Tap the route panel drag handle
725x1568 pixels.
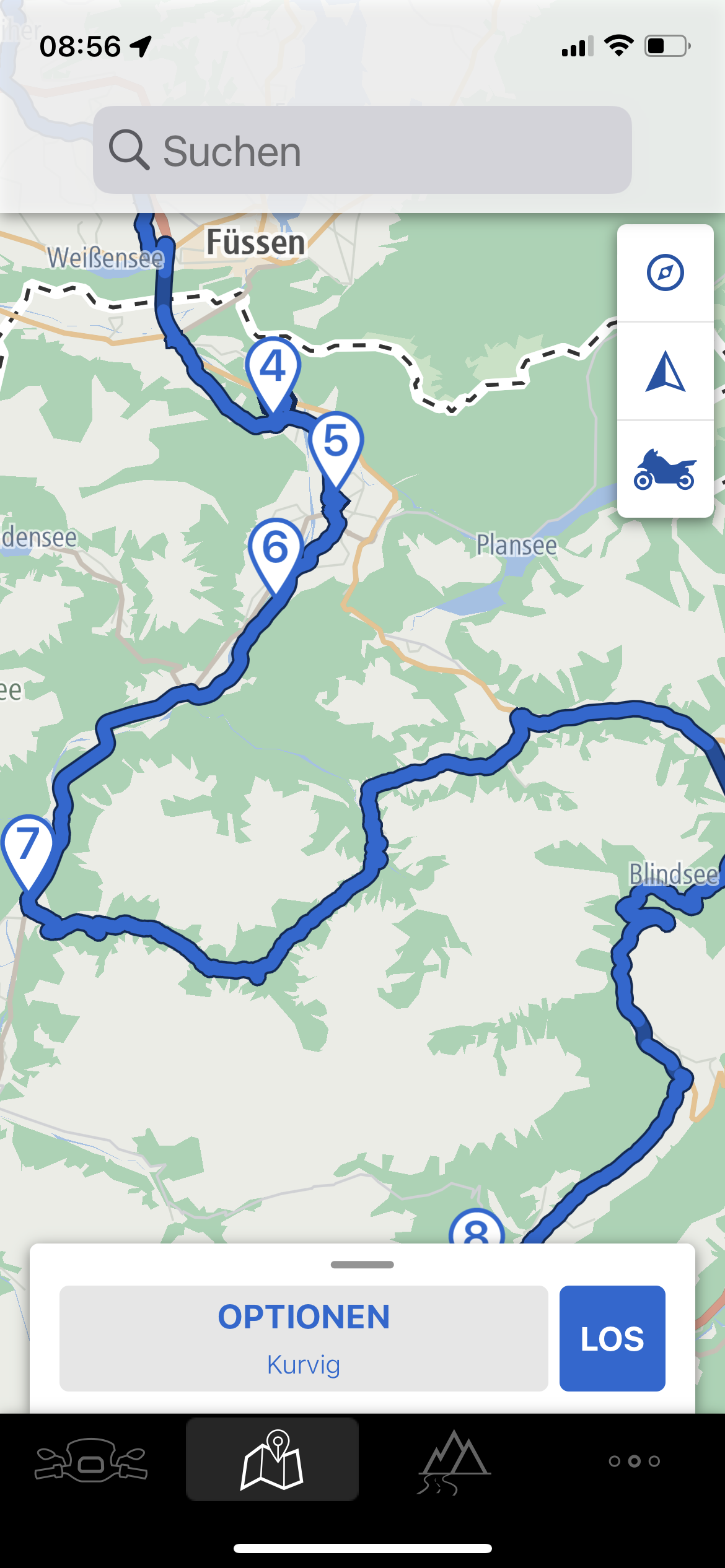(x=362, y=1265)
